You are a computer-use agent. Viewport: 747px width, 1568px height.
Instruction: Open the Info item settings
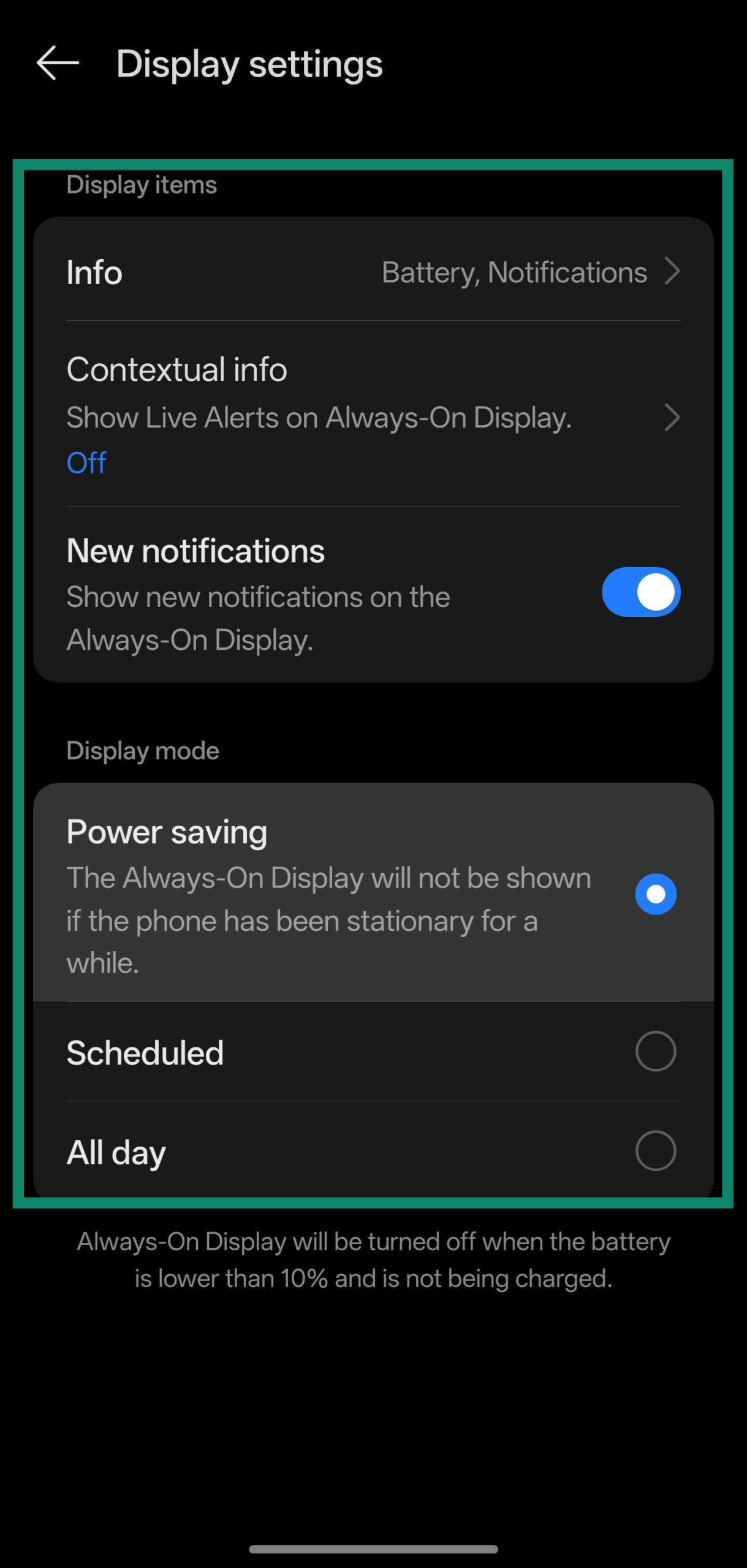(x=245, y=273)
